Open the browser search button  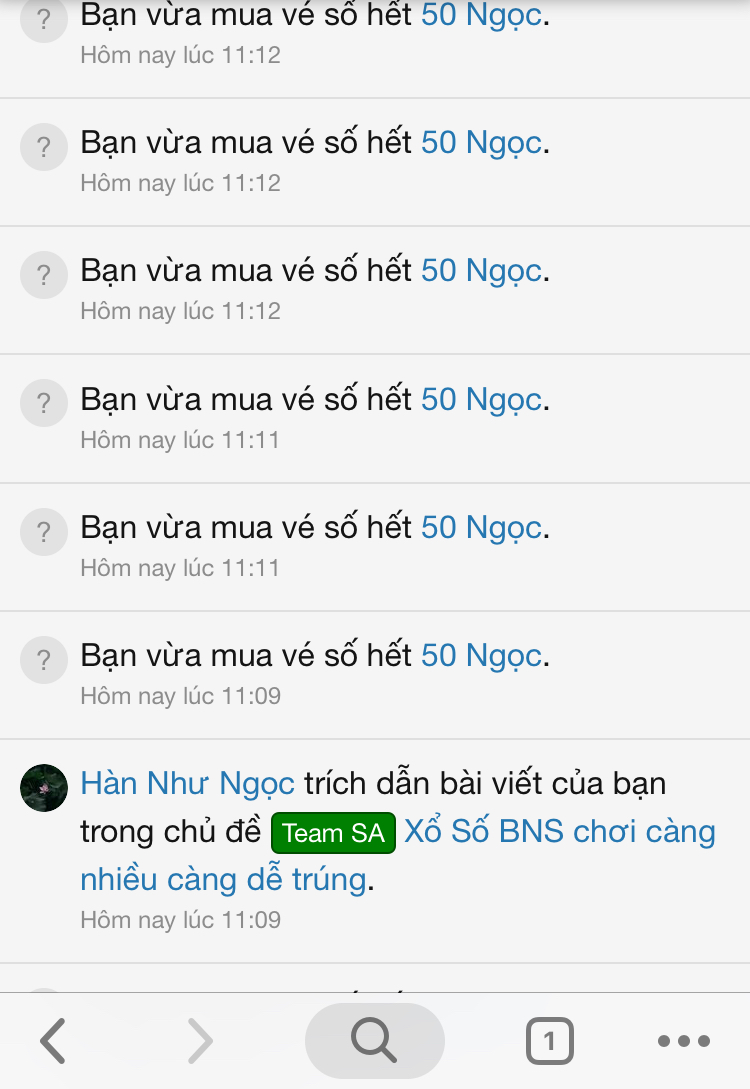point(374,1042)
